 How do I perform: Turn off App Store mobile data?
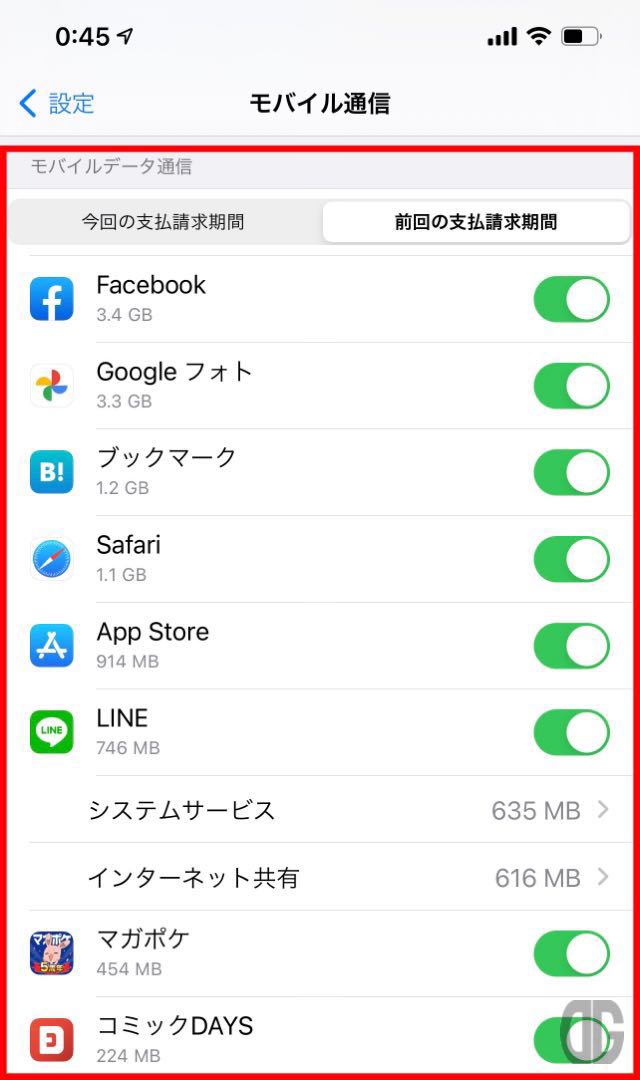pyautogui.click(x=571, y=646)
